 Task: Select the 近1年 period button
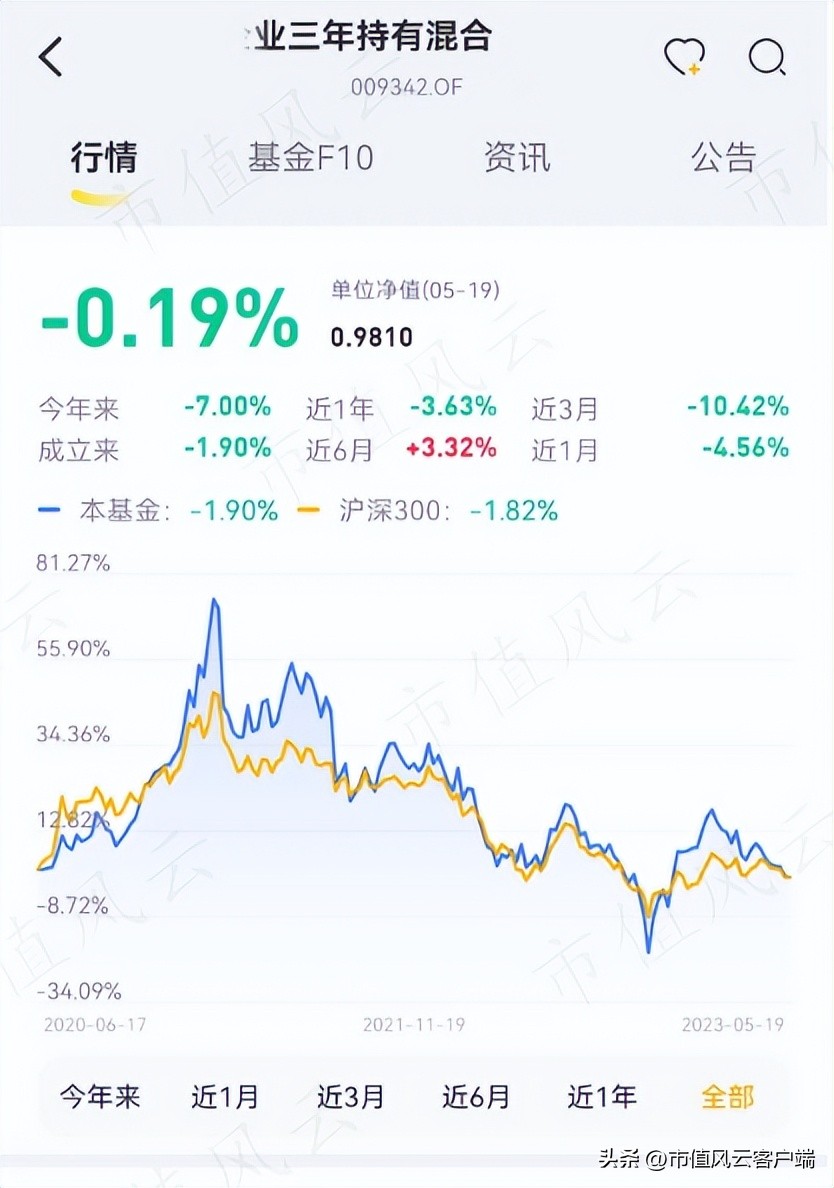click(600, 1097)
